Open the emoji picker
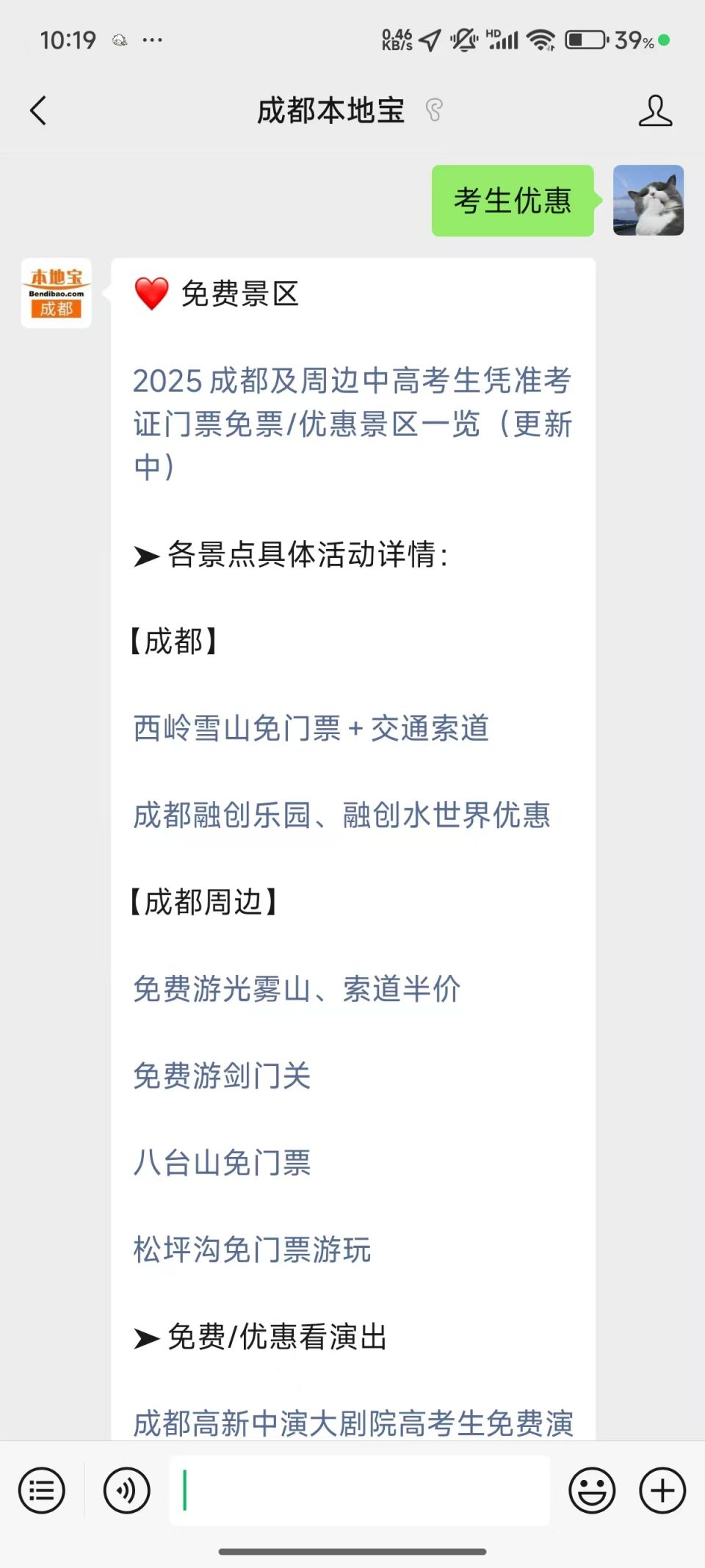This screenshot has width=705, height=1568. coord(592,1490)
